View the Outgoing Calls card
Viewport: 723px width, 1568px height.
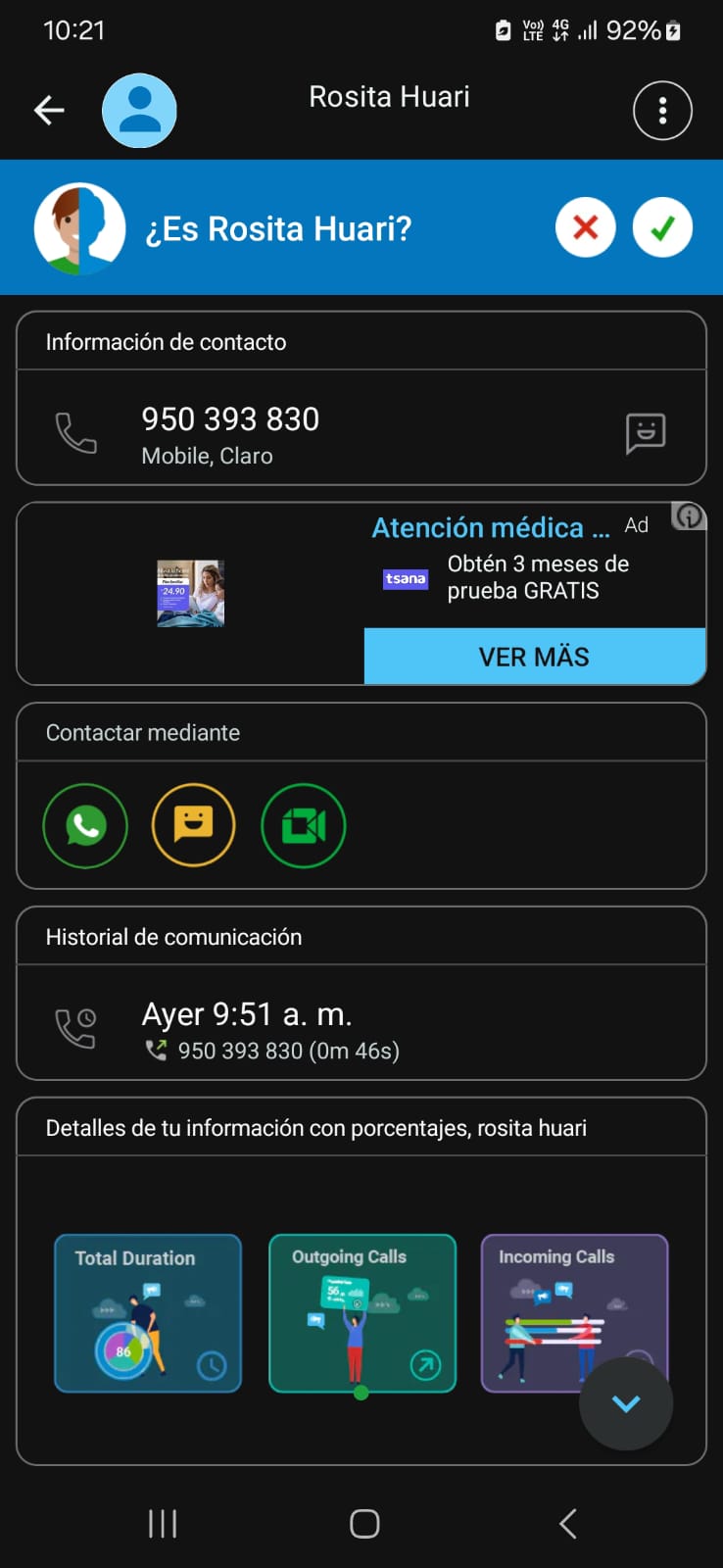click(x=362, y=1313)
